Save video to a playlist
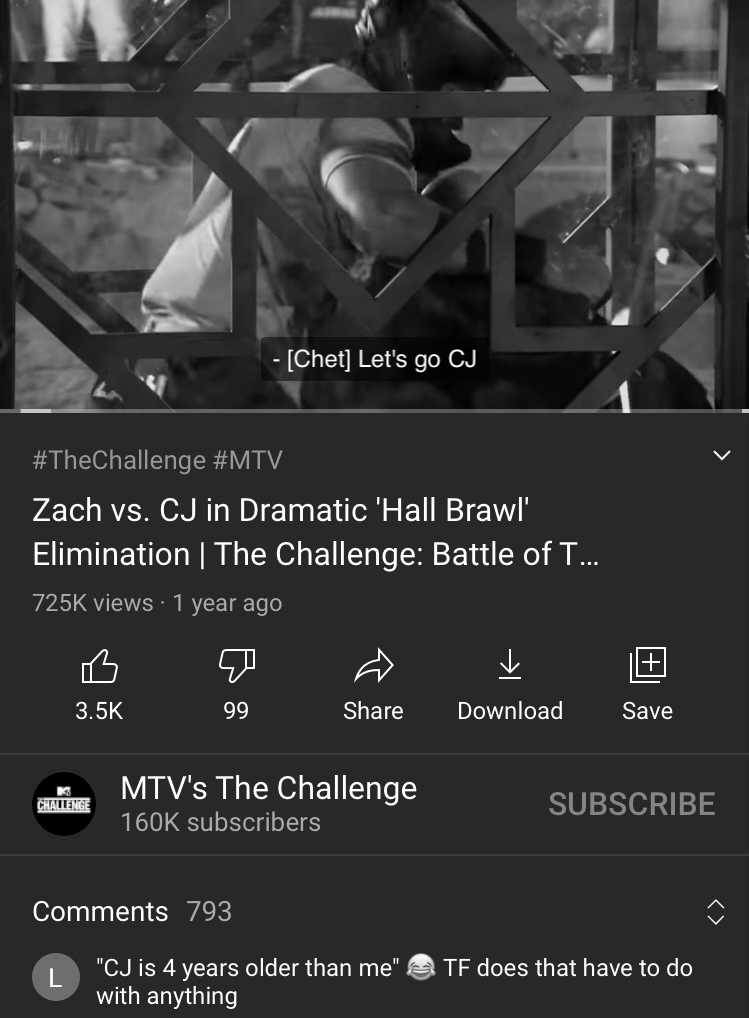This screenshot has width=749, height=1018. 647,667
